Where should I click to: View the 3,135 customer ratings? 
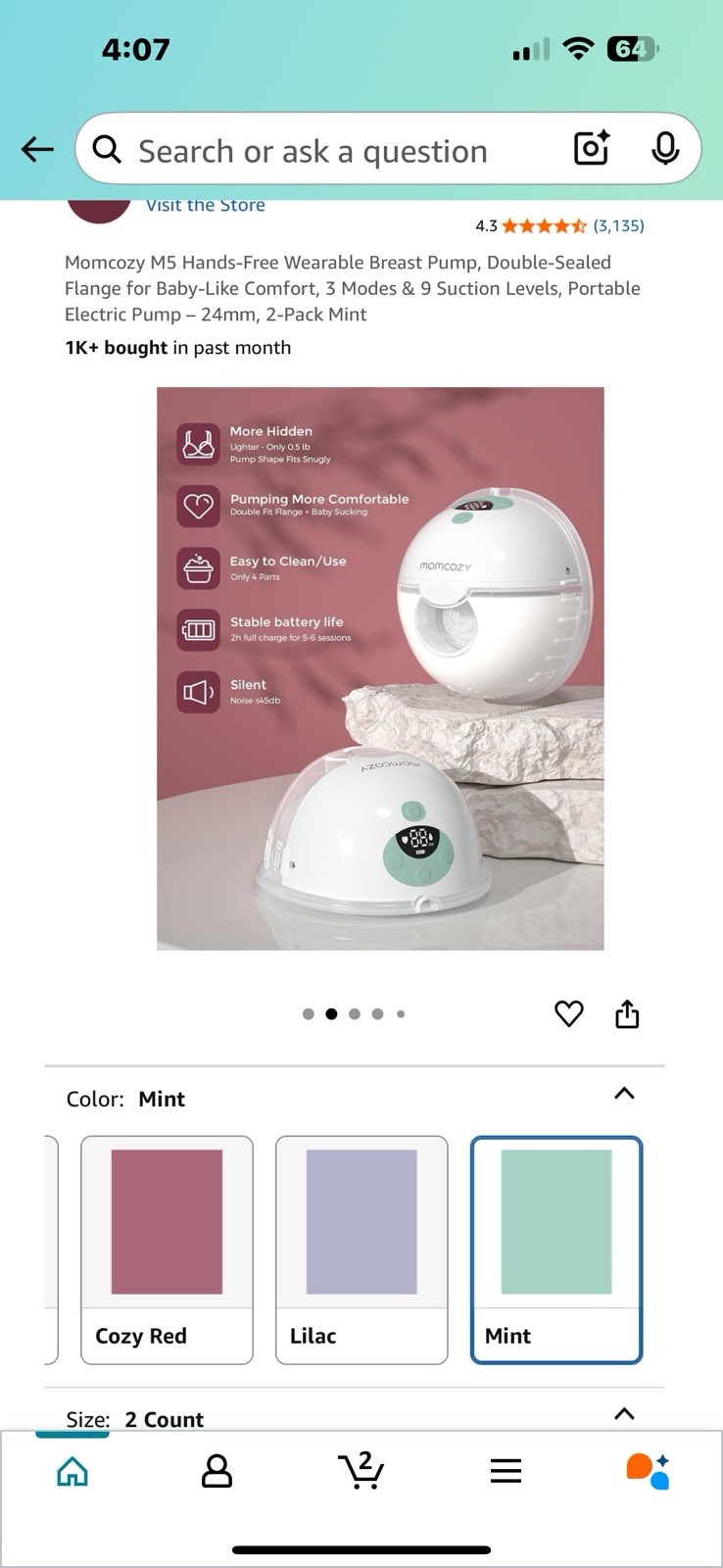point(618,226)
